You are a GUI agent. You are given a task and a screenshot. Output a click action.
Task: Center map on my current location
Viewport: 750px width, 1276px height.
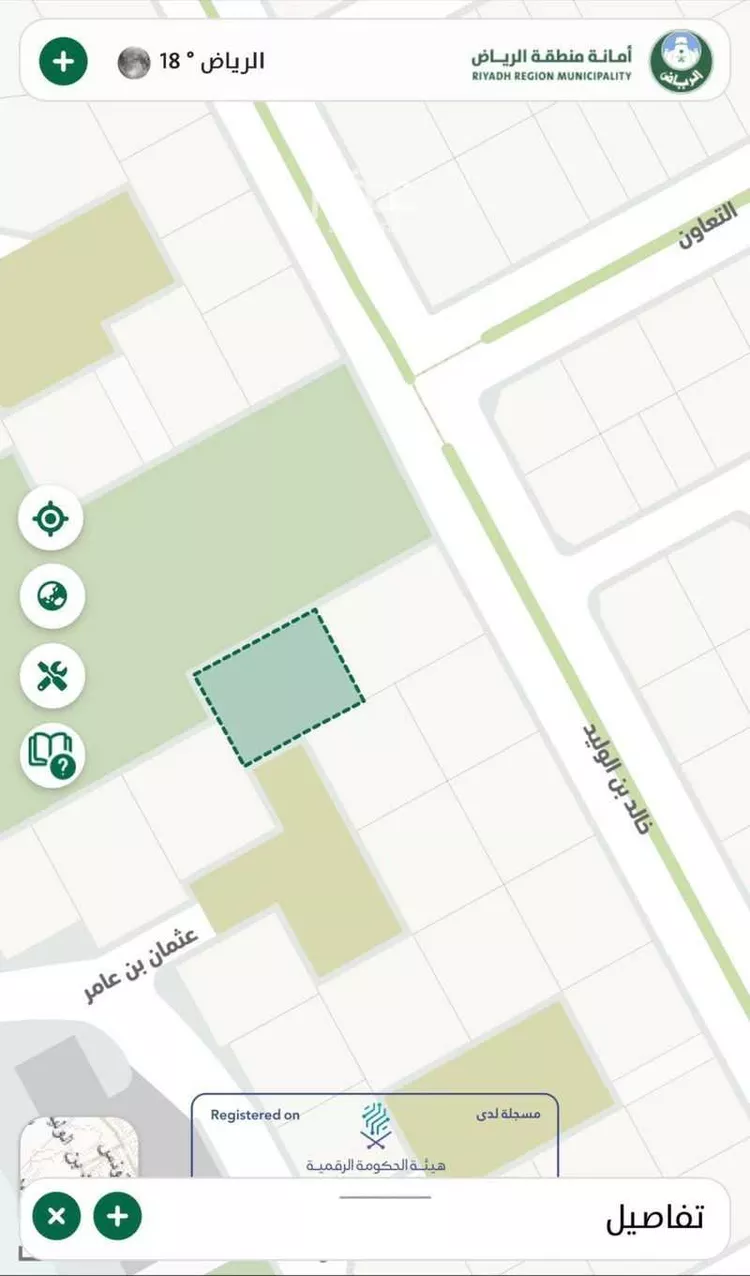click(x=51, y=520)
